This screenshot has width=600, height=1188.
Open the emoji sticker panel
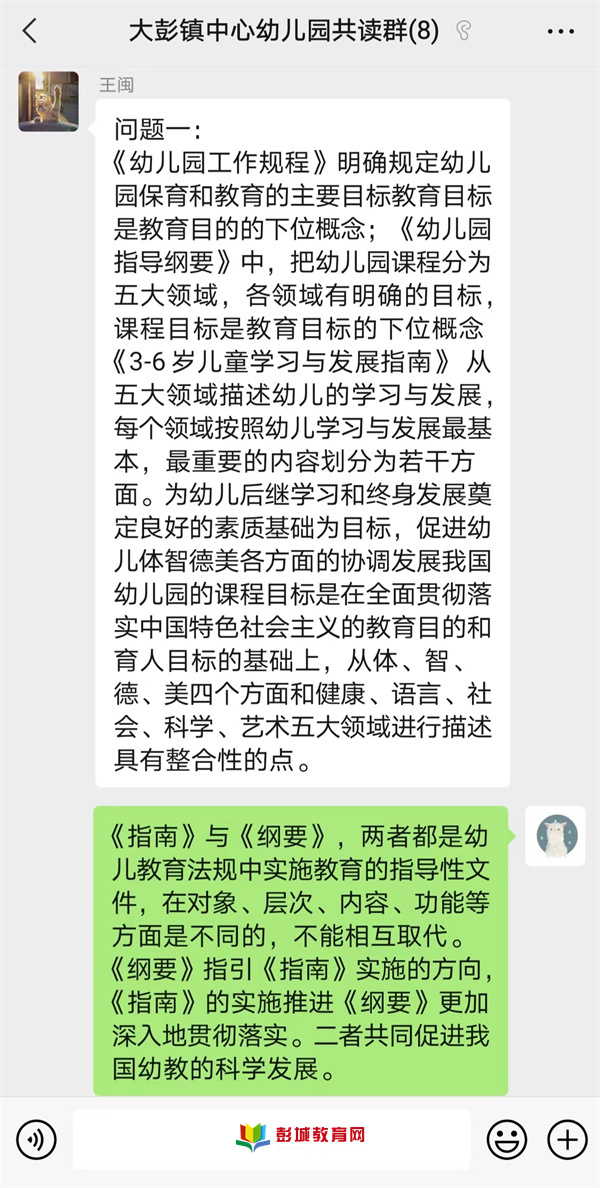(506, 1139)
